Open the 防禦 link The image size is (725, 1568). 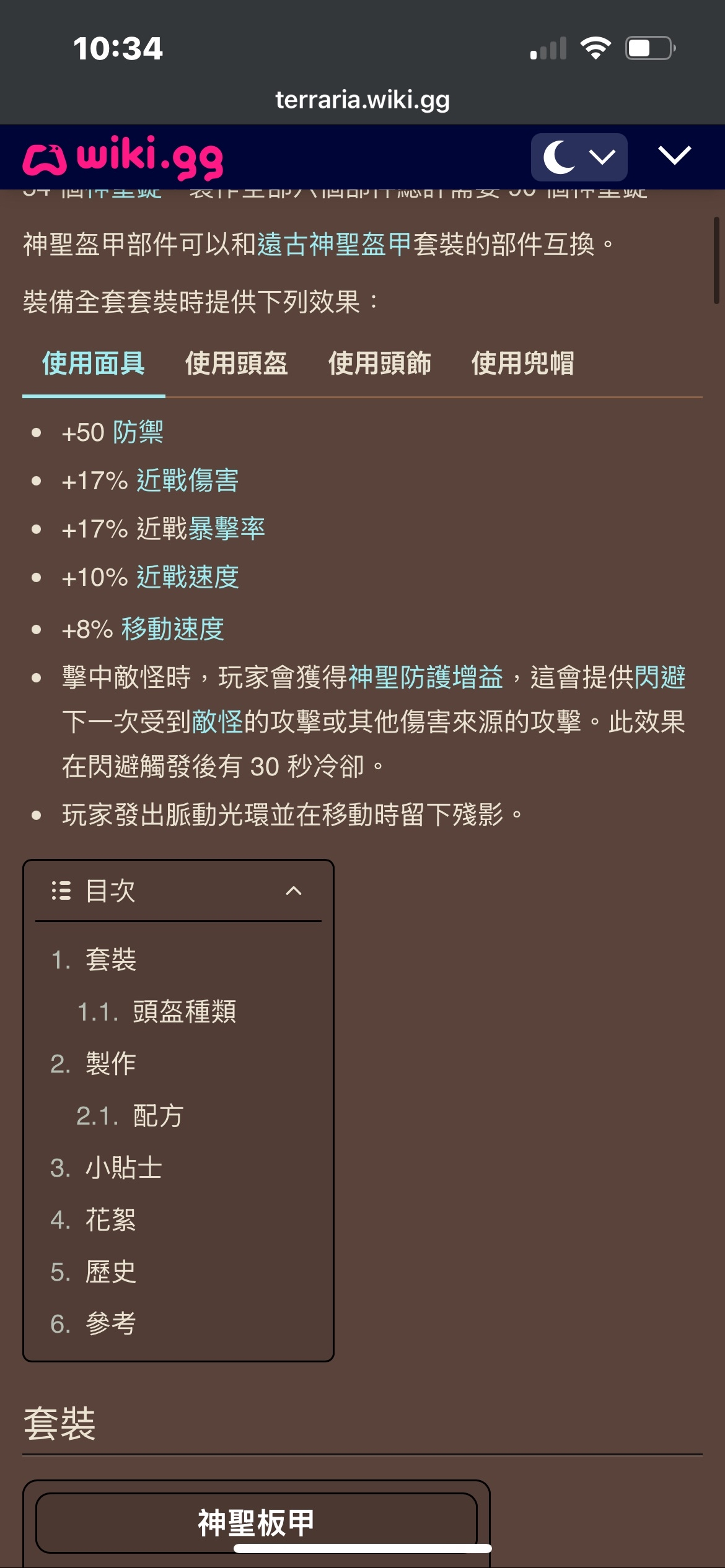point(138,432)
